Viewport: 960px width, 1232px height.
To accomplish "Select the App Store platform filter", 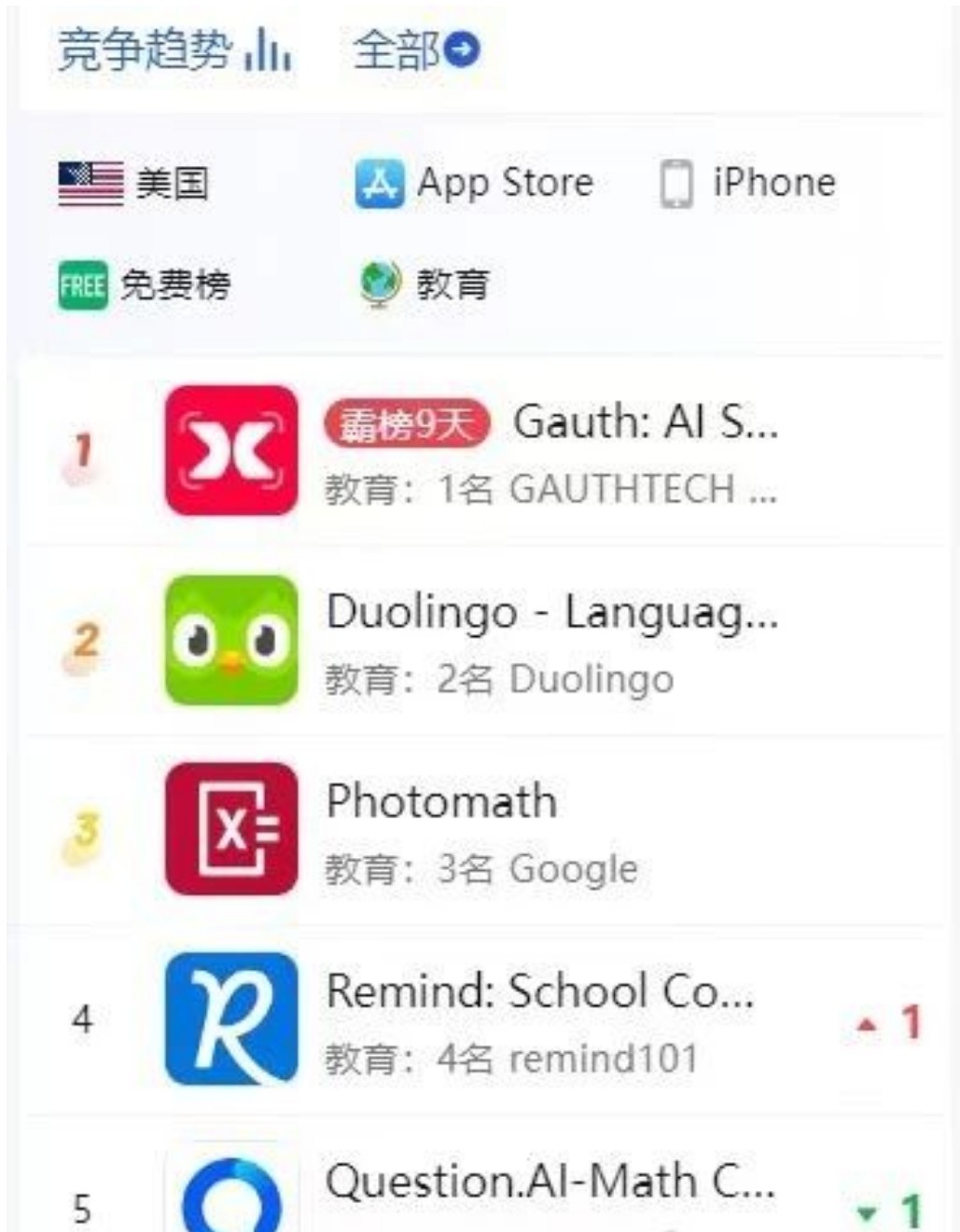I will (x=474, y=183).
